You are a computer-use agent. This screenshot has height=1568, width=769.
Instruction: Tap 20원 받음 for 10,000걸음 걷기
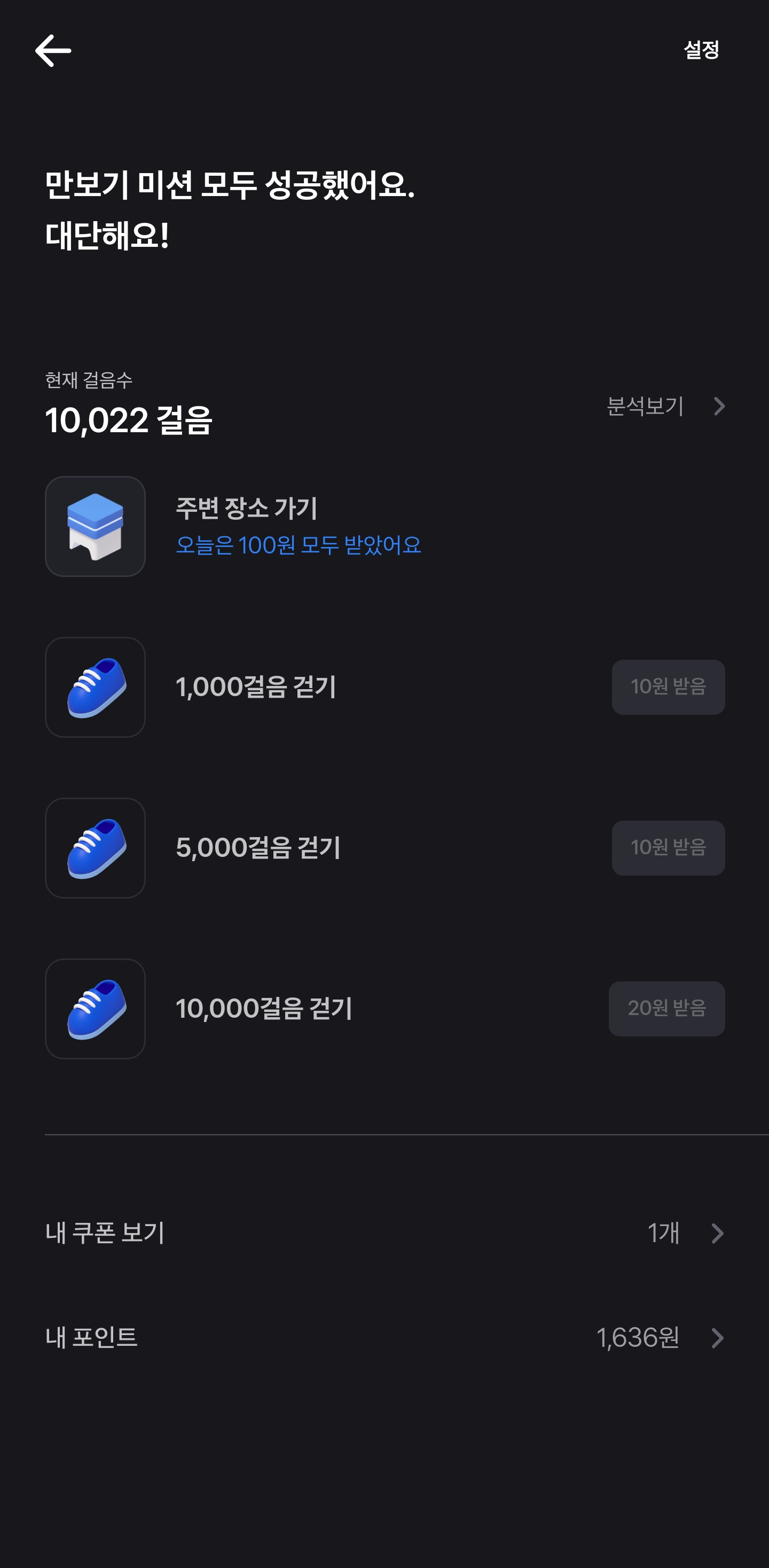667,1009
